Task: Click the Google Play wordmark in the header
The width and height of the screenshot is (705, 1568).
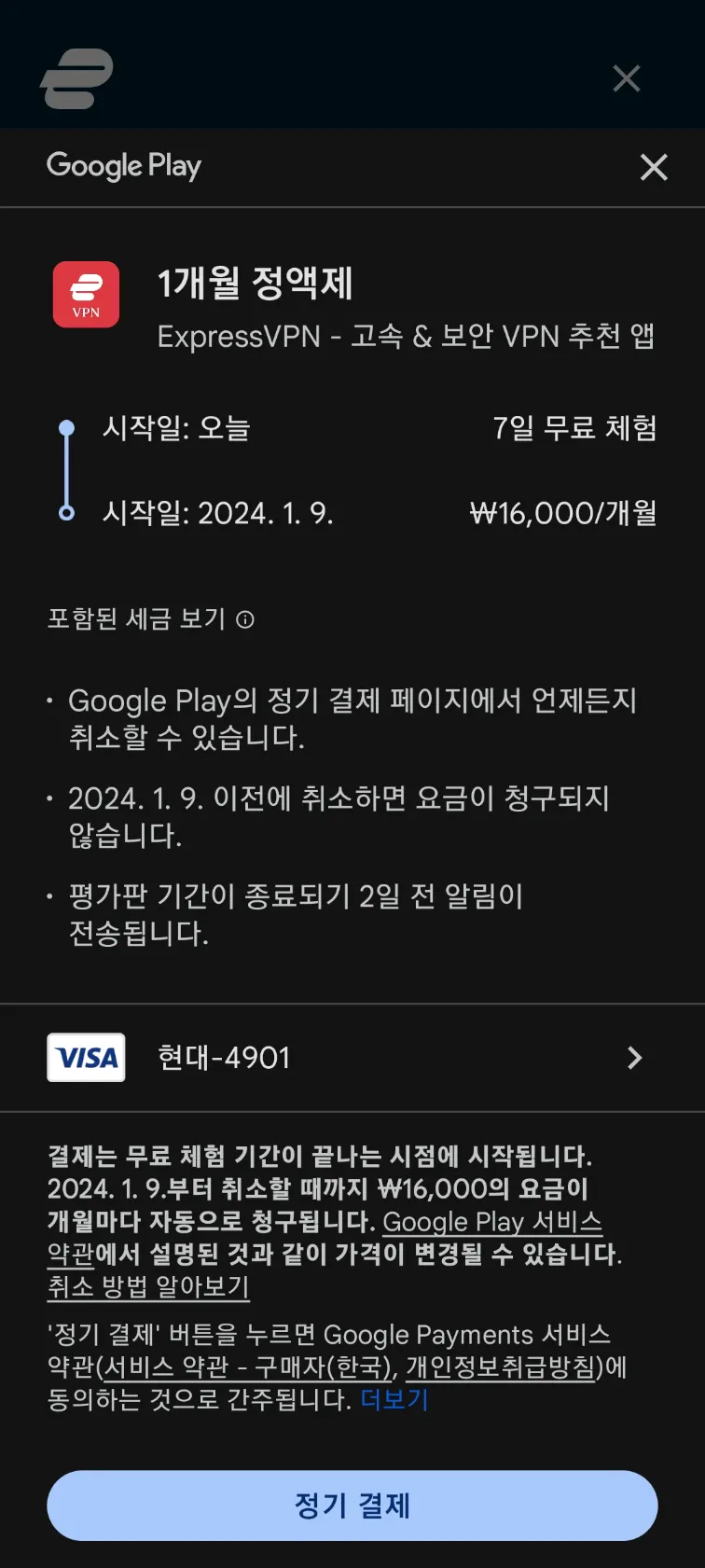Action: (124, 166)
